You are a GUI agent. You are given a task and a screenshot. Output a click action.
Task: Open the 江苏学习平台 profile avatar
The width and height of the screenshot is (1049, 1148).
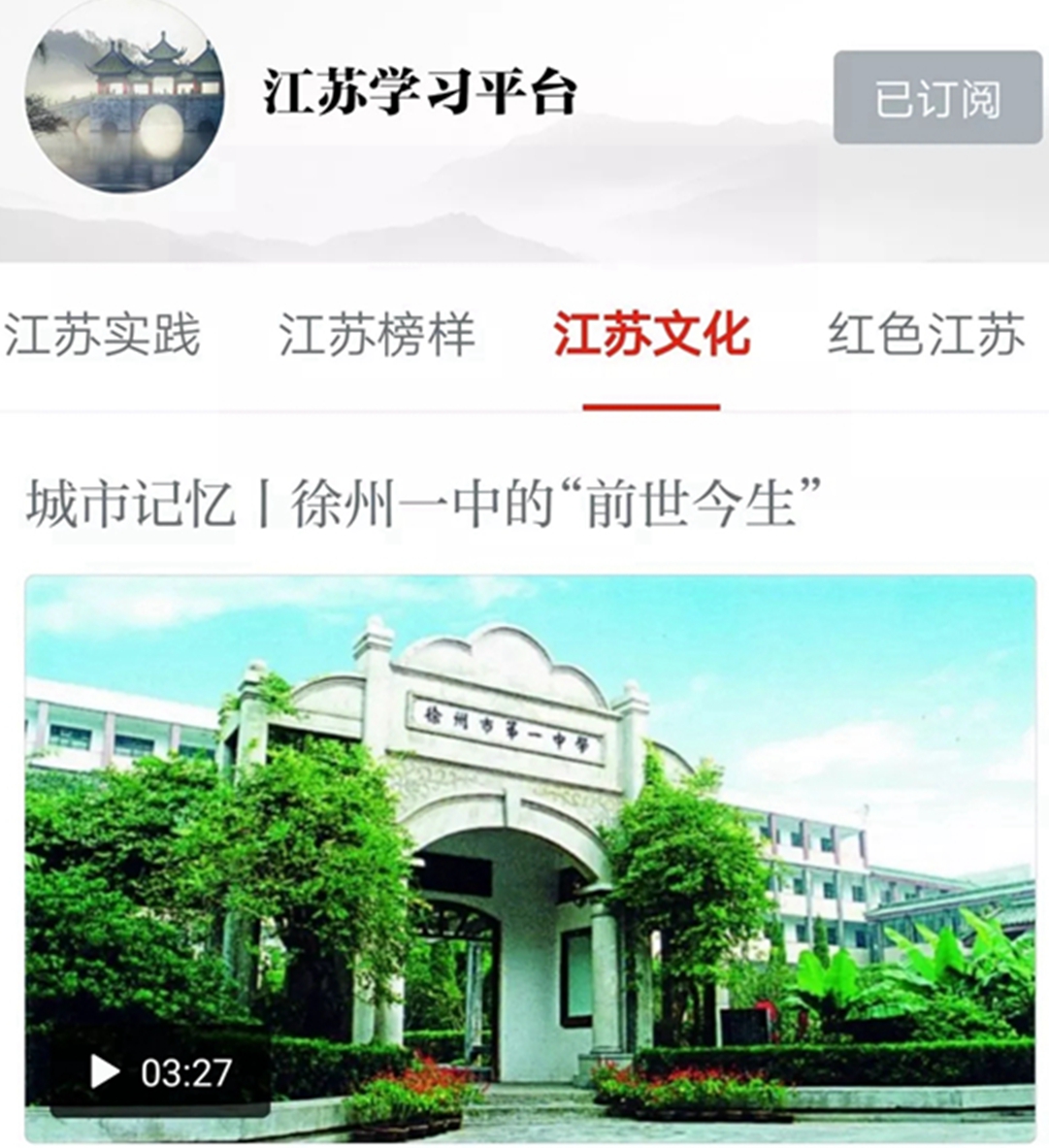[x=125, y=100]
